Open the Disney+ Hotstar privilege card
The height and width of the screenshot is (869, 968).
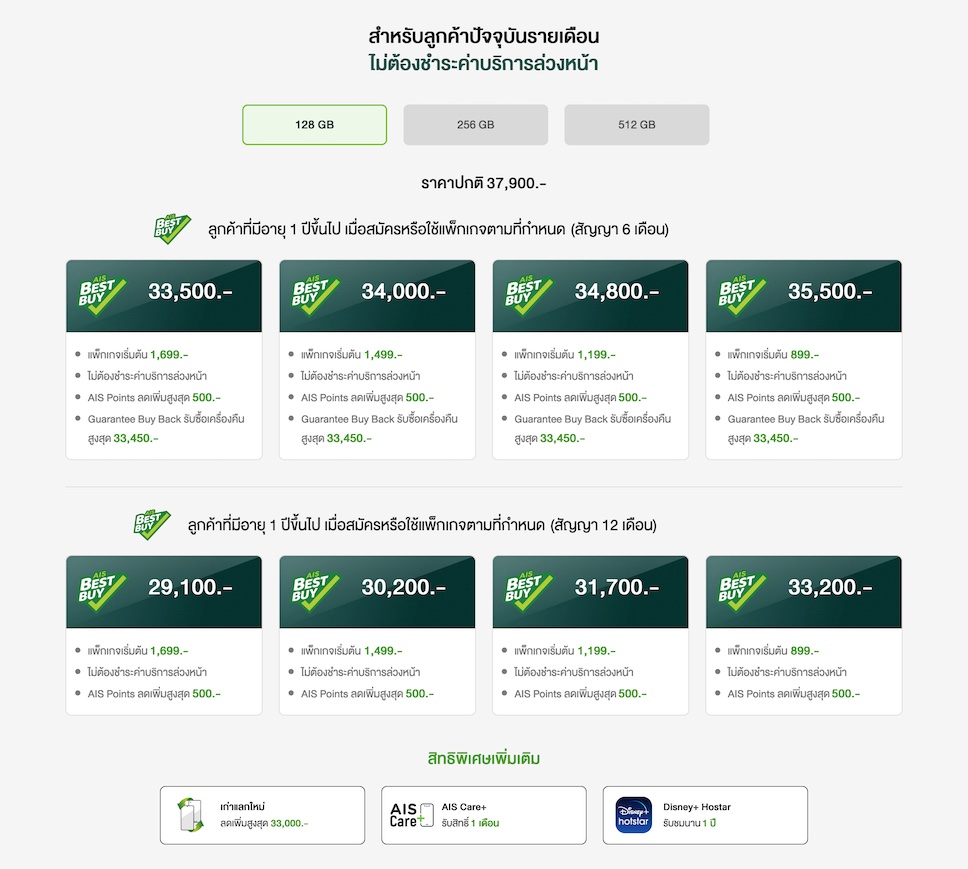704,814
